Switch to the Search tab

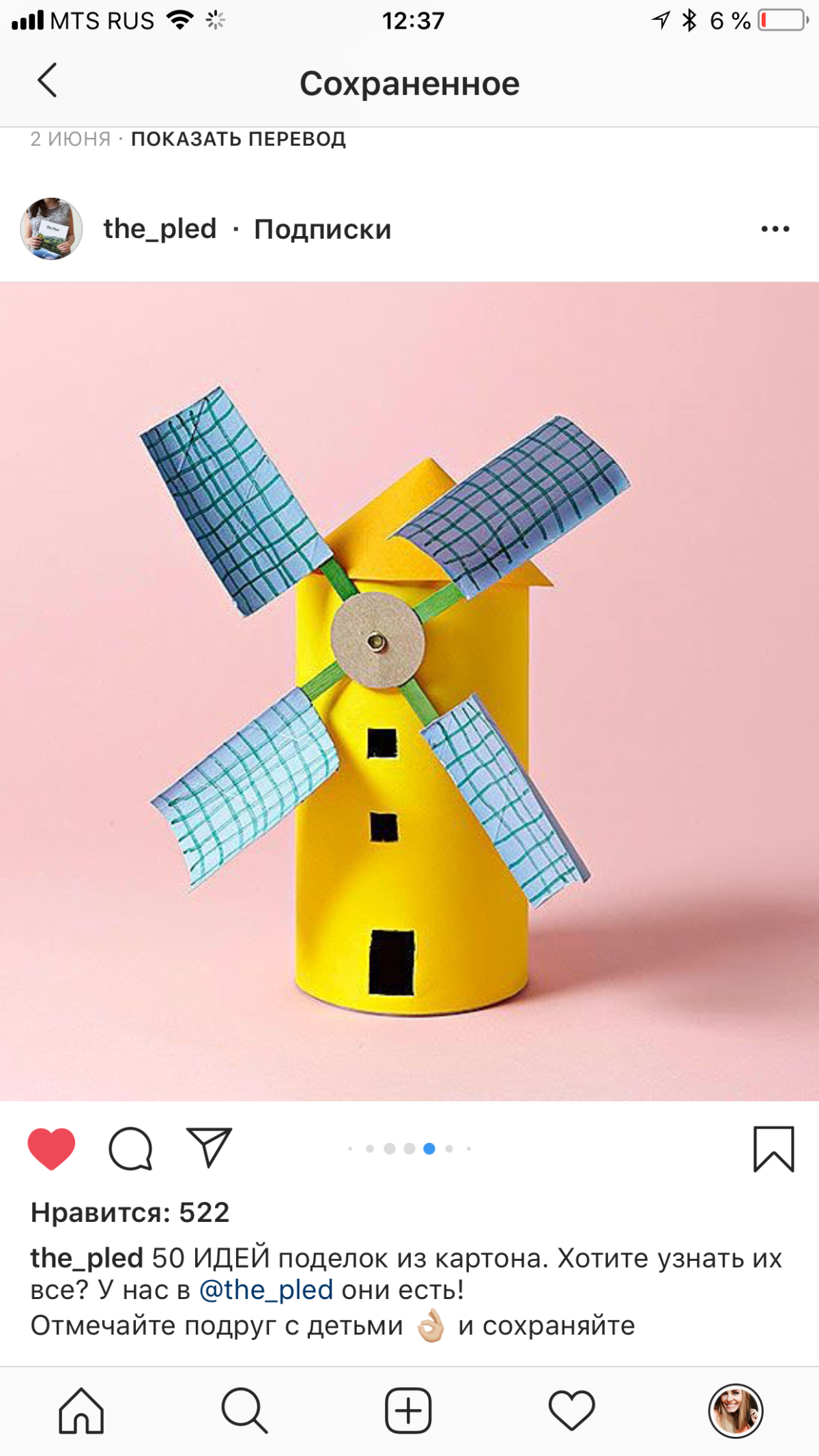[x=244, y=1410]
